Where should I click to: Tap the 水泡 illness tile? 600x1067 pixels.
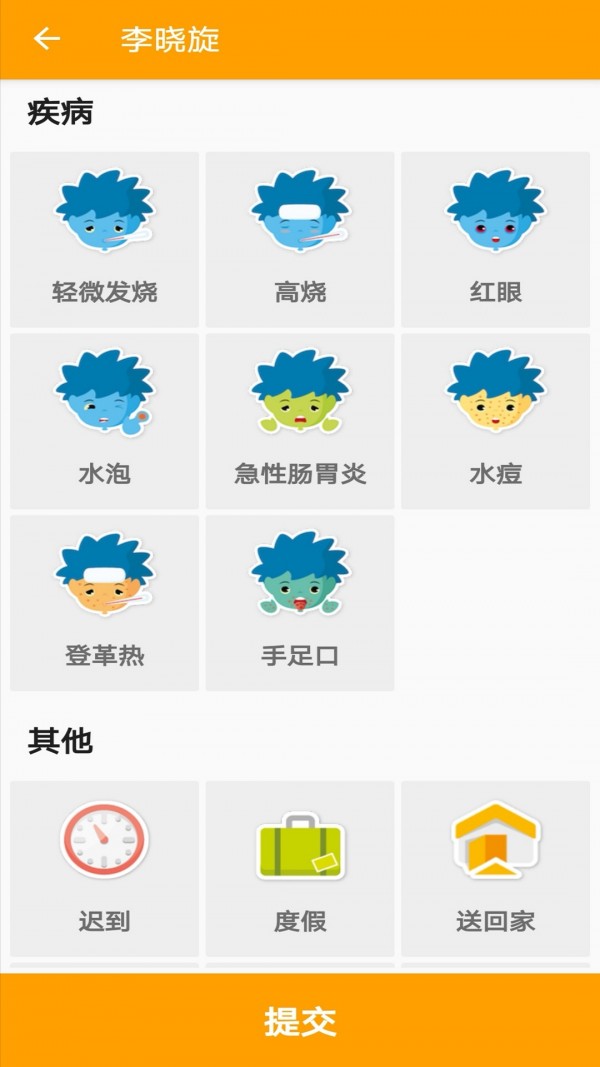click(x=104, y=421)
